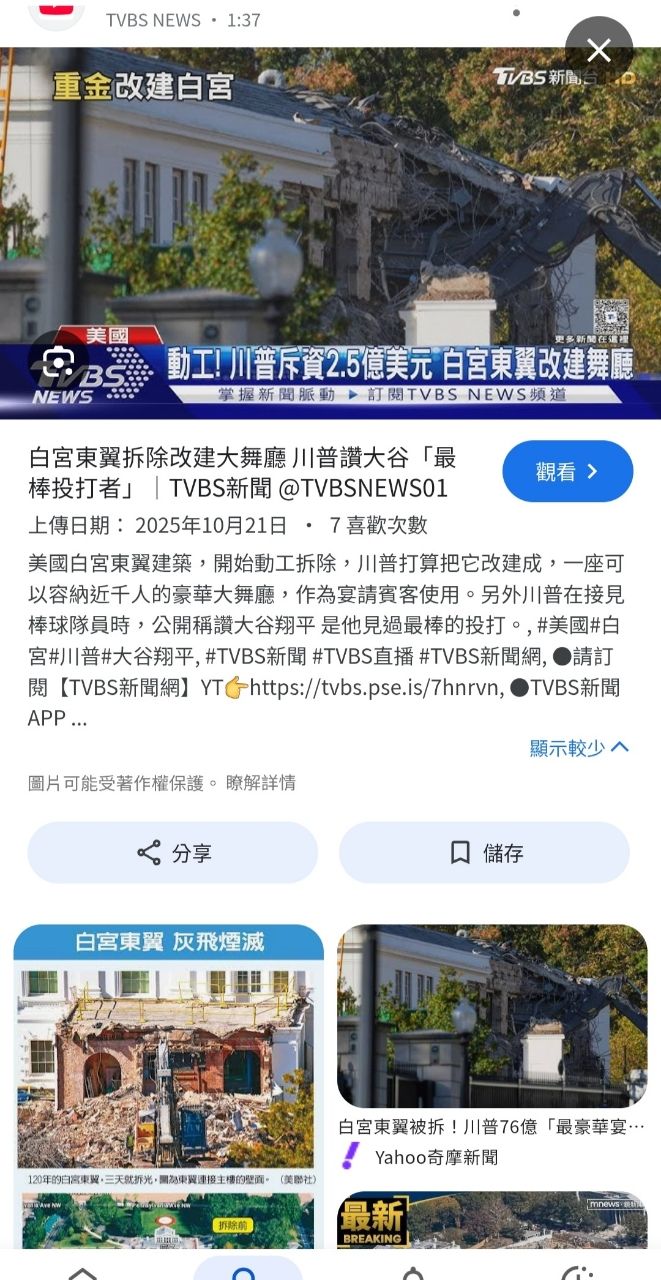Tap the 觀看 button to visit the source
Viewport: 661px width, 1280px height.
567,471
